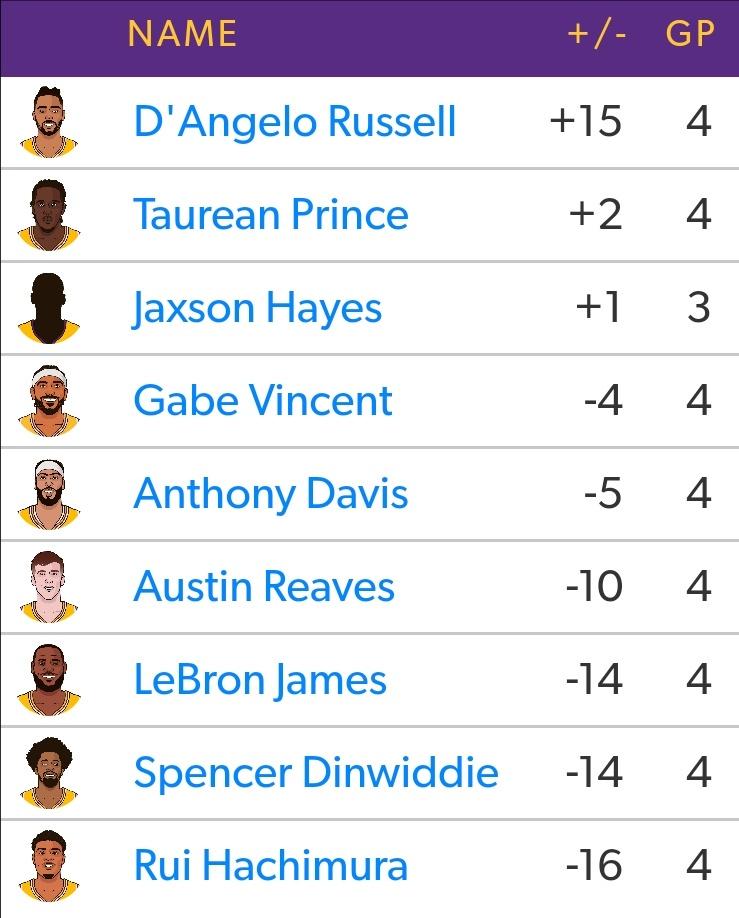The width and height of the screenshot is (739, 918).
Task: View Jaxson Hayes's profile
Action: [257, 308]
